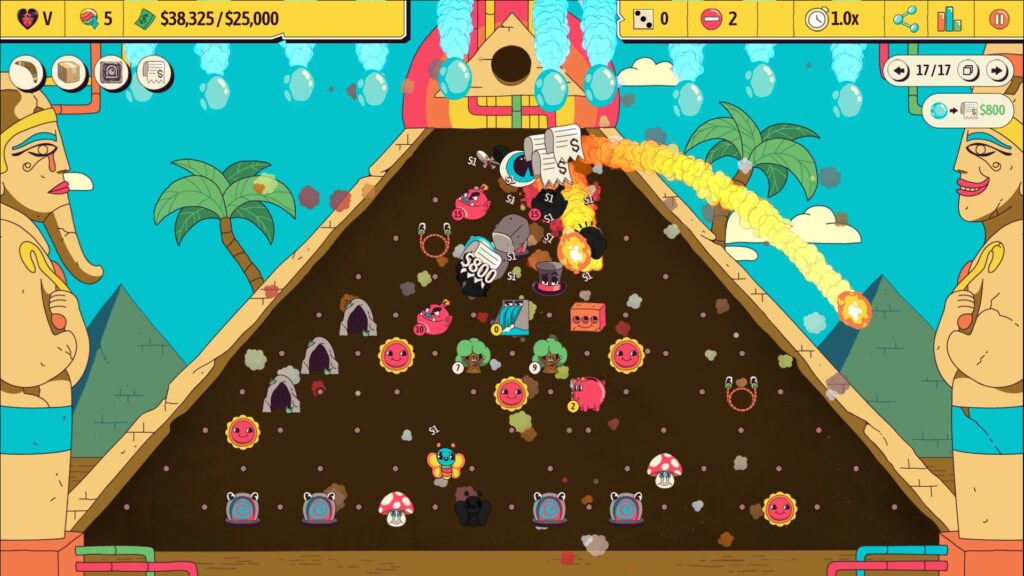Tap the share icon
This screenshot has width=1024, height=576.
905,18
